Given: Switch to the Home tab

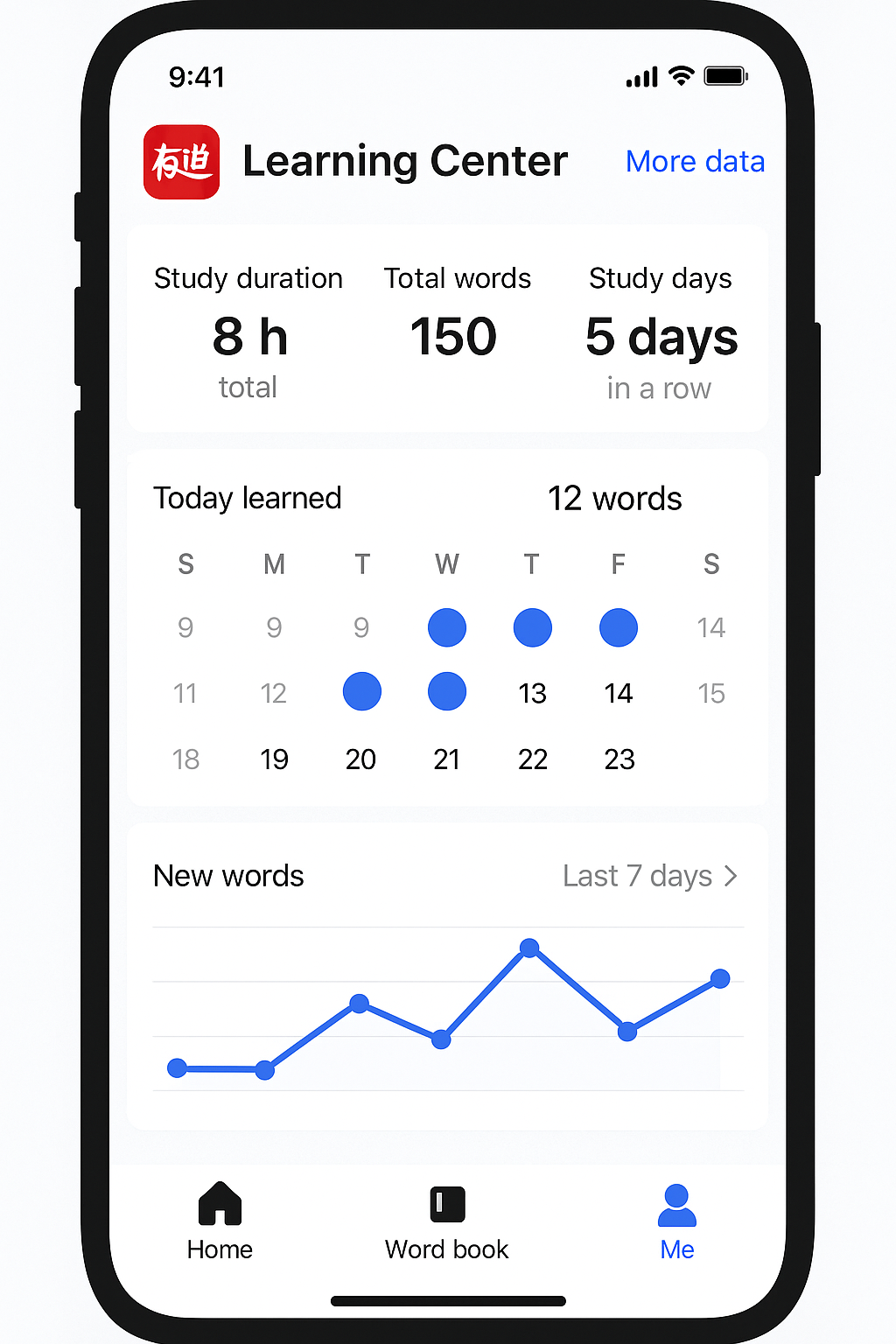Looking at the screenshot, I should tap(220, 1221).
